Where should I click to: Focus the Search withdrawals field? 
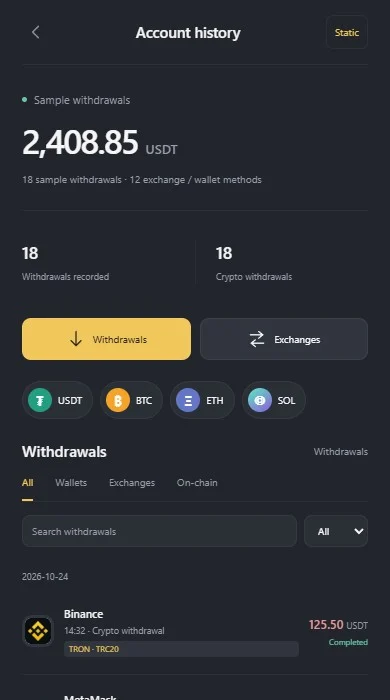(x=159, y=531)
